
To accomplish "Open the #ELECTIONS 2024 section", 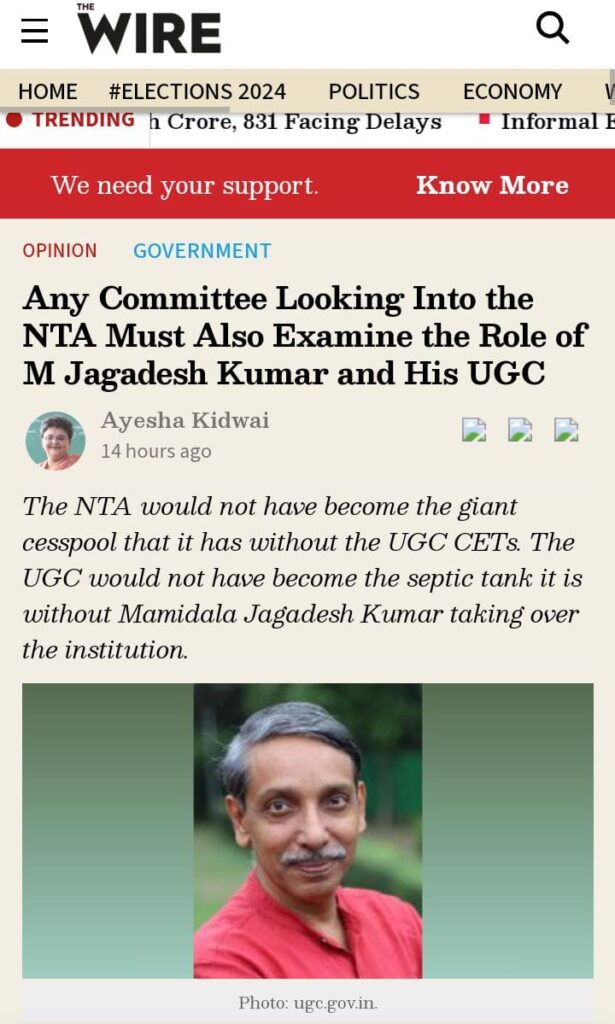I will (x=197, y=92).
